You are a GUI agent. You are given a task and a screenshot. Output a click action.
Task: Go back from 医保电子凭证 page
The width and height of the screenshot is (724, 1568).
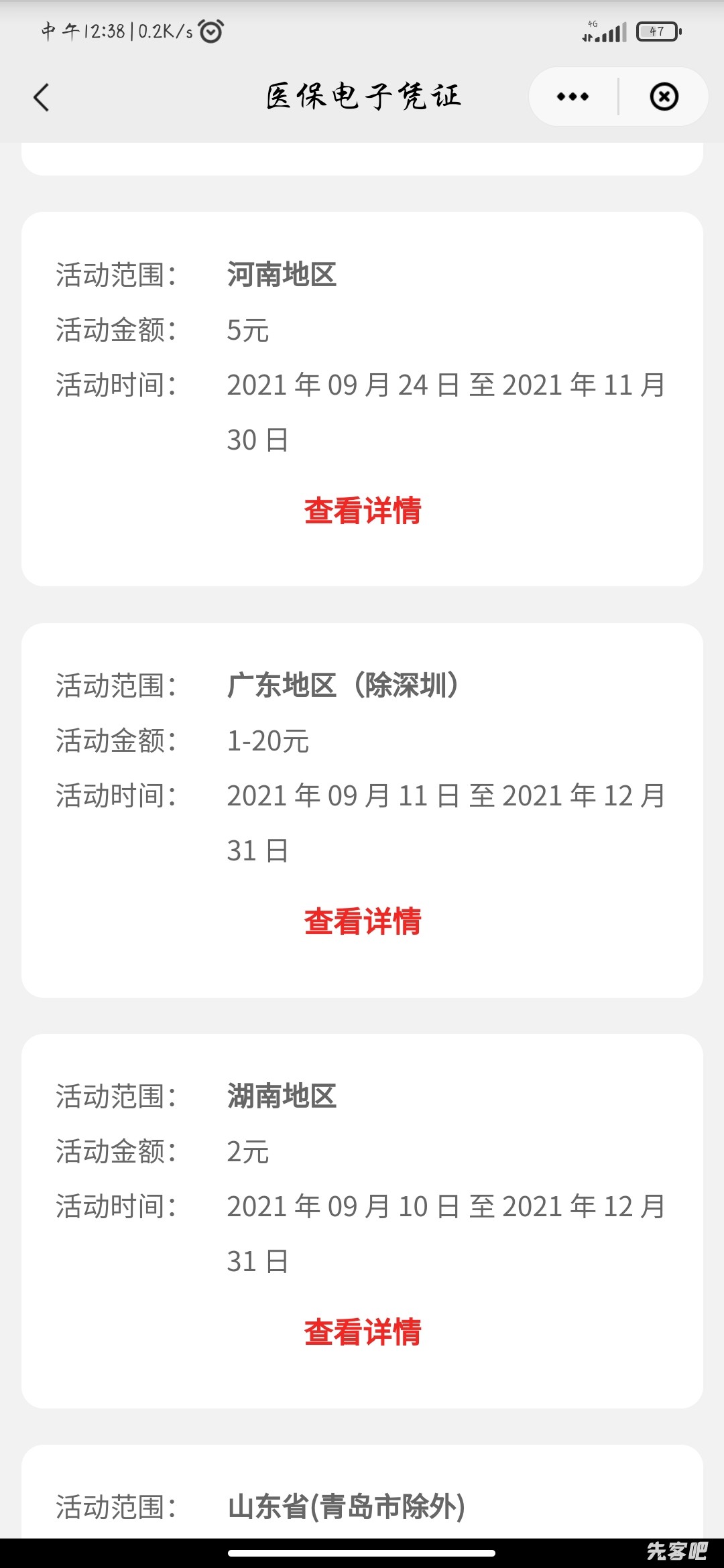42,97
